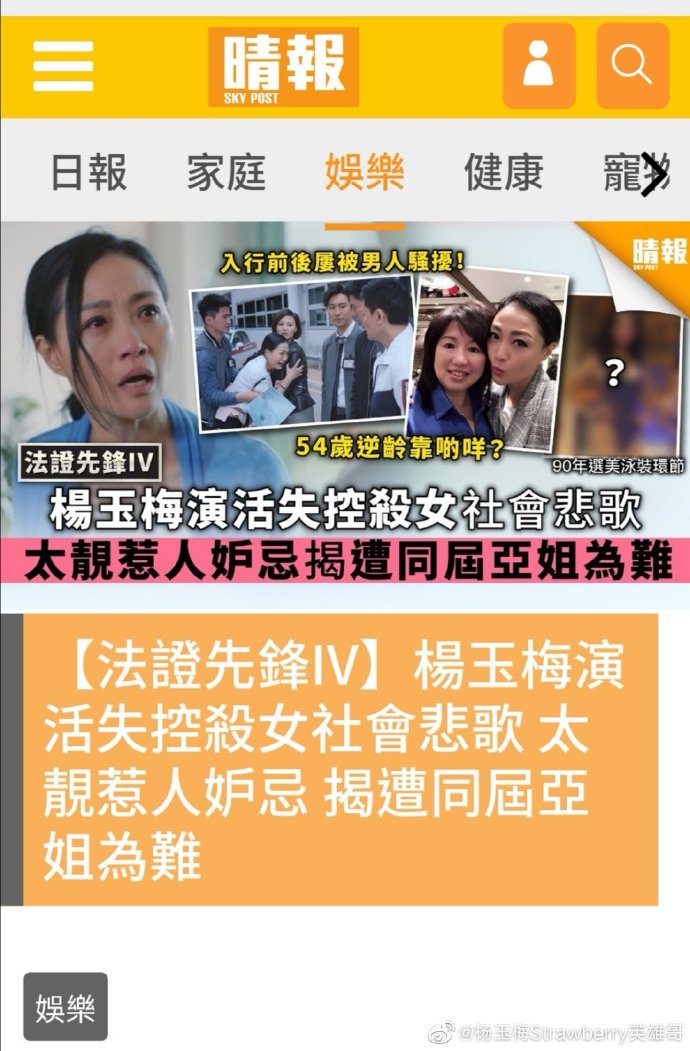Open the hamburger drawer menu

63,66
